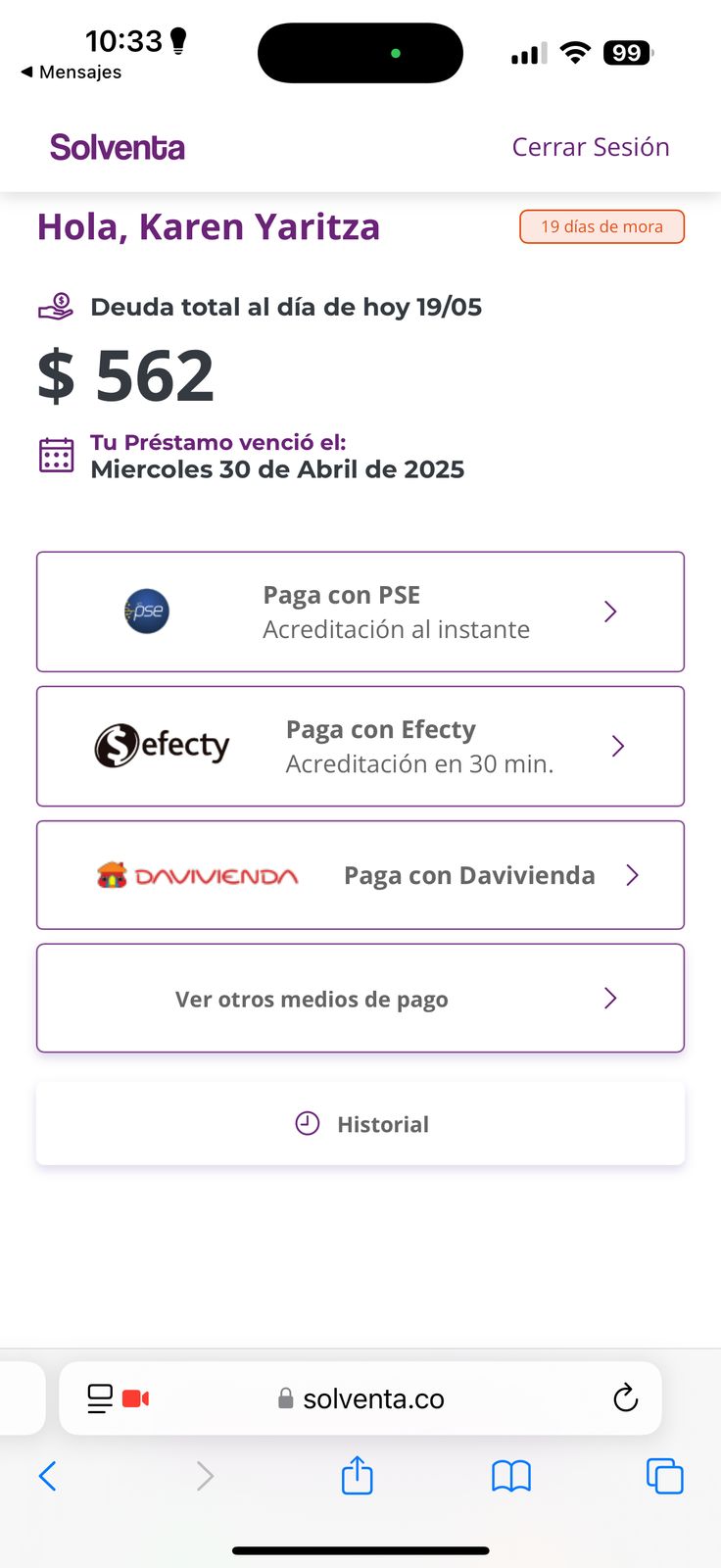Open the page settings menu icon
The height and width of the screenshot is (1568, 721).
(x=100, y=1398)
